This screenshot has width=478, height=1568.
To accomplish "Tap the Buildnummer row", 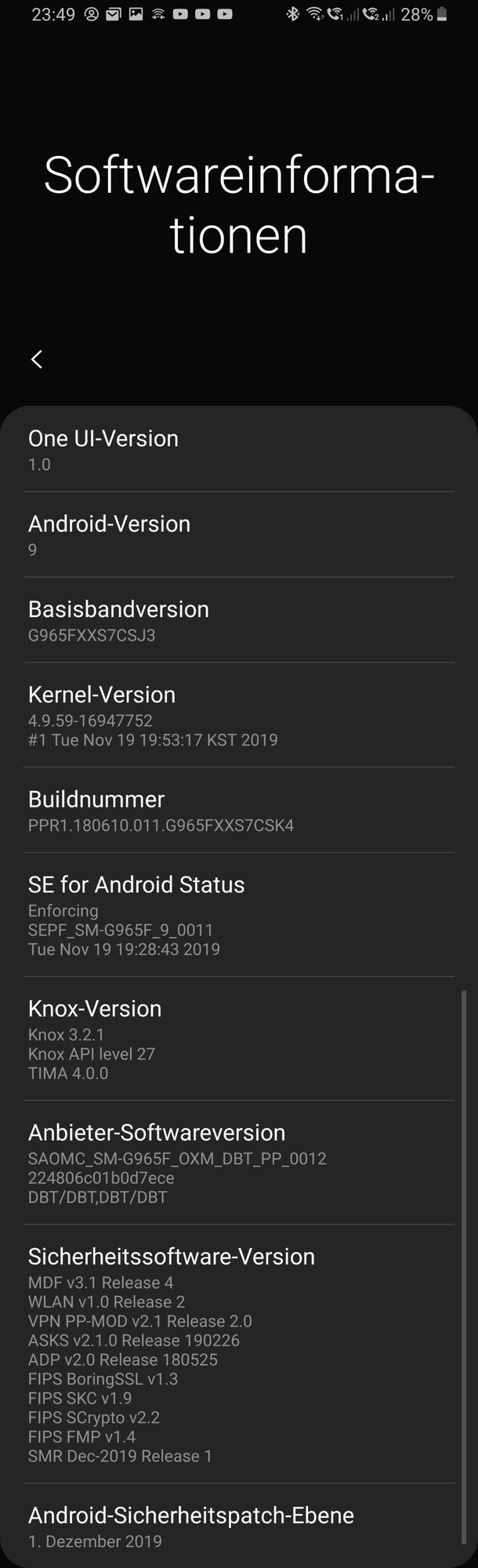I will tap(238, 811).
